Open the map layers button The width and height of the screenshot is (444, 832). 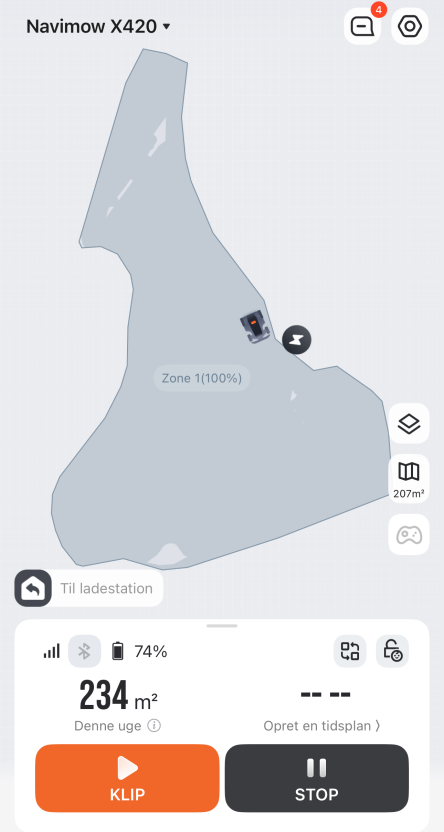click(x=409, y=424)
